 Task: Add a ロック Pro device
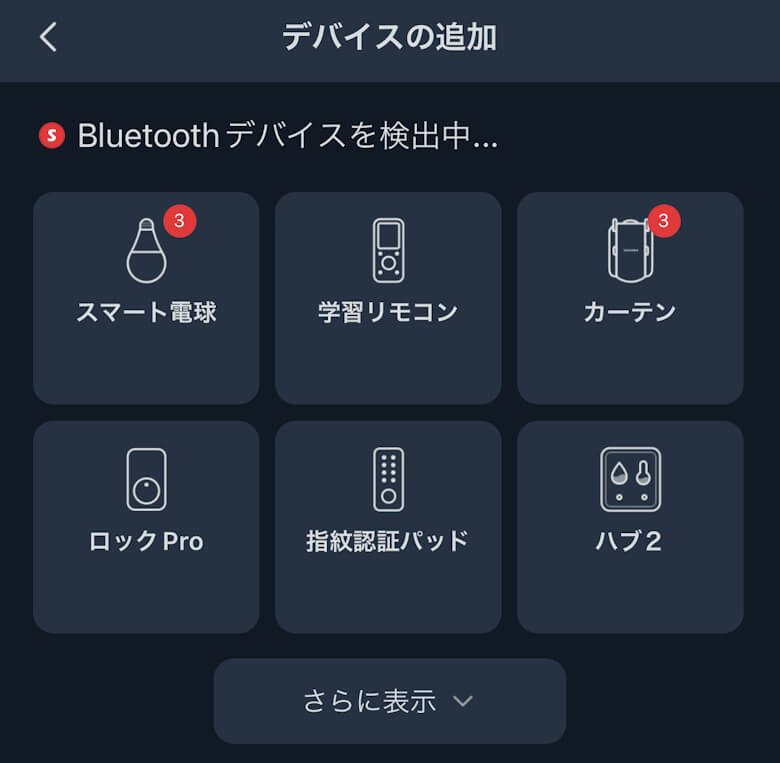[x=146, y=526]
